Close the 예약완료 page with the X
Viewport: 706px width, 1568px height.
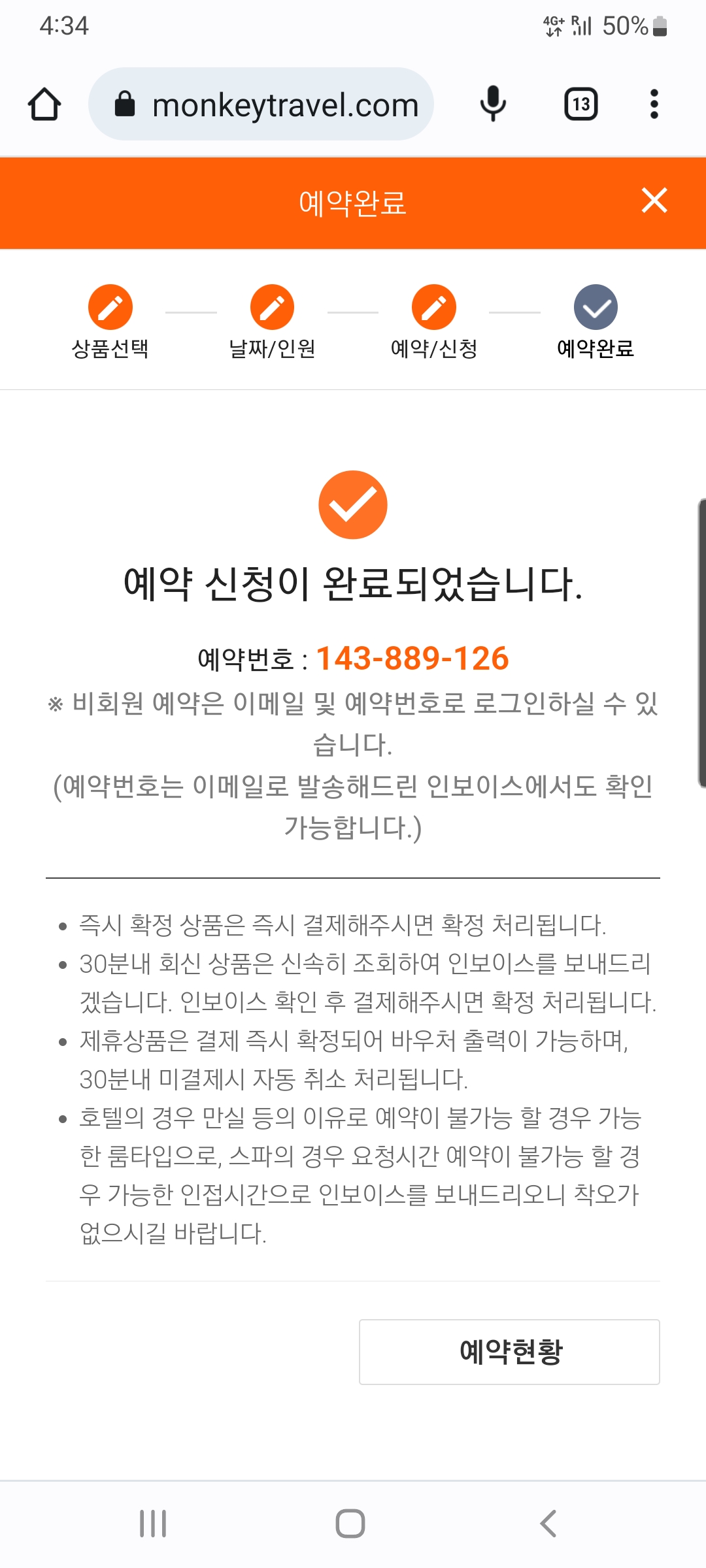tap(654, 201)
